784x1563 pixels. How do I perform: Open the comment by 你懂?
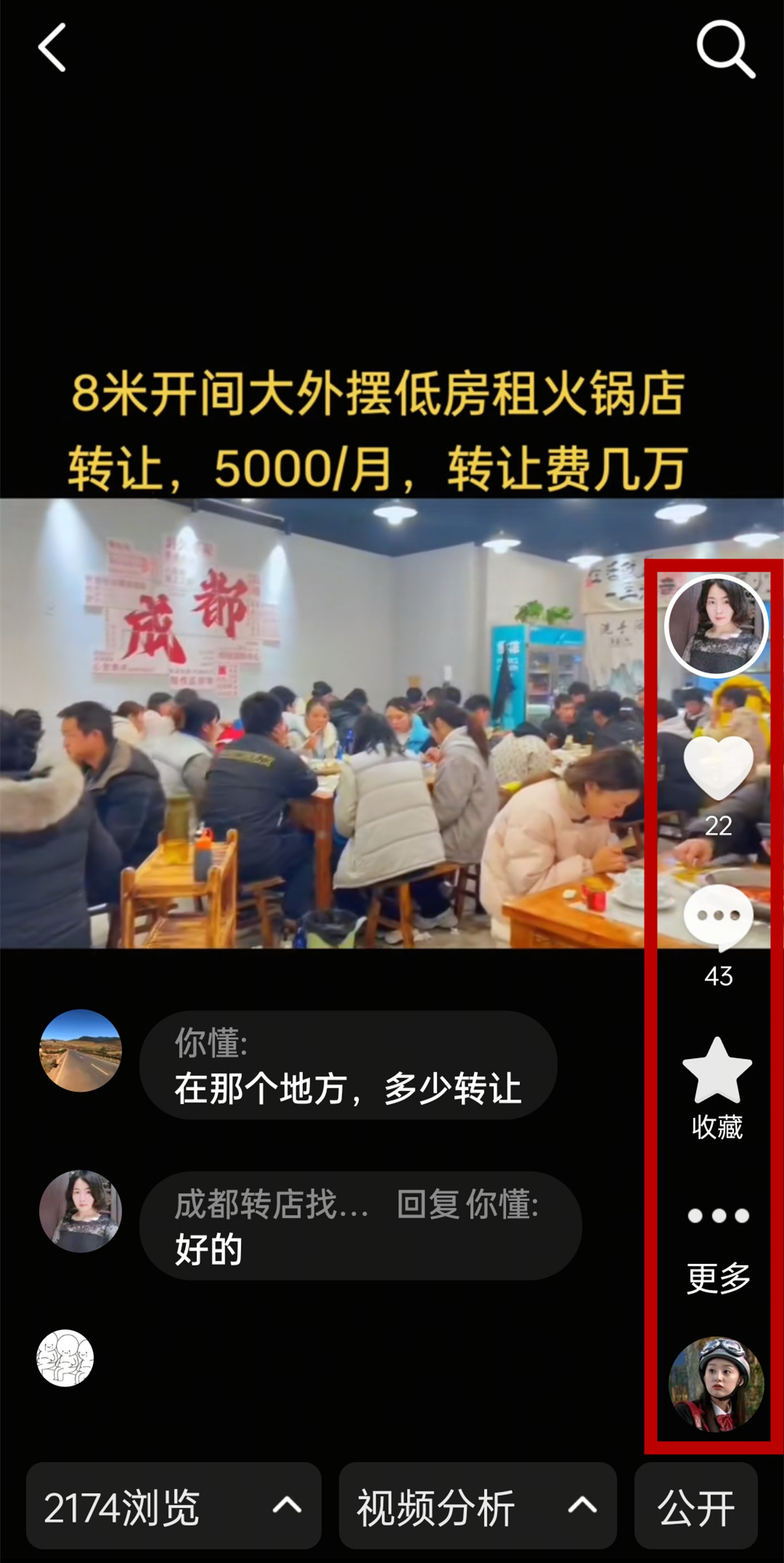[x=348, y=1065]
